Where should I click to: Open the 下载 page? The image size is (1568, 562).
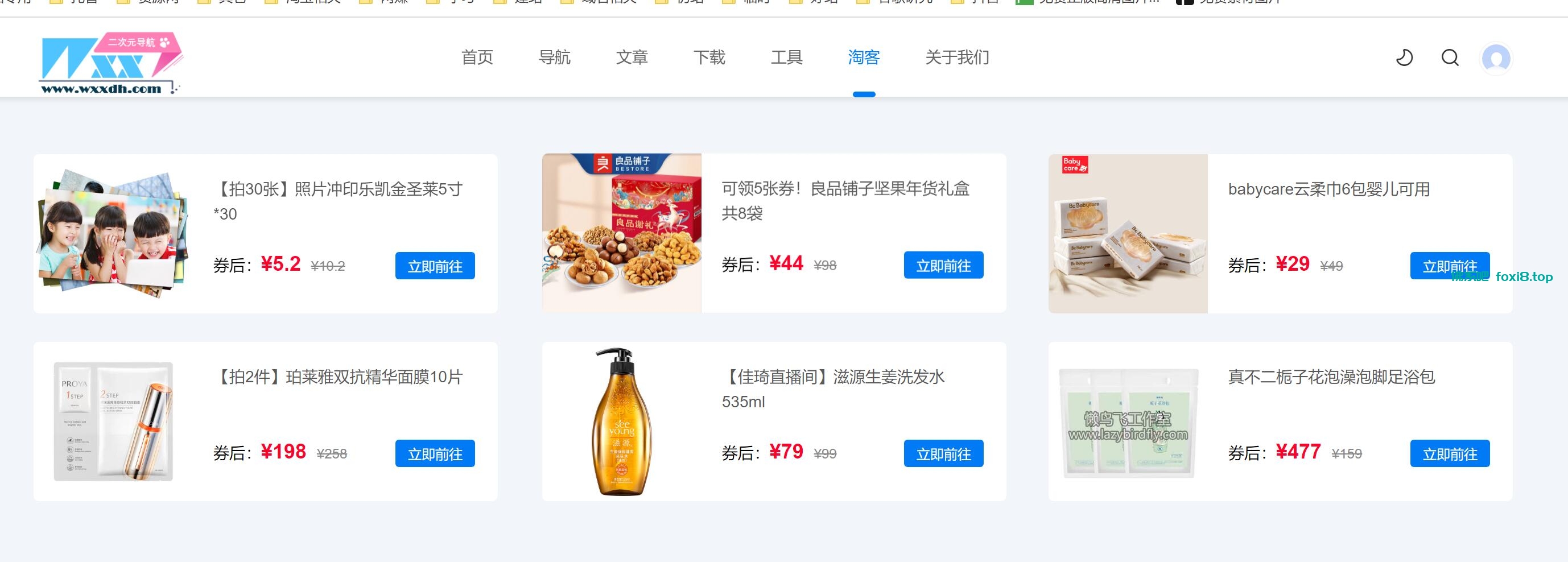point(709,57)
